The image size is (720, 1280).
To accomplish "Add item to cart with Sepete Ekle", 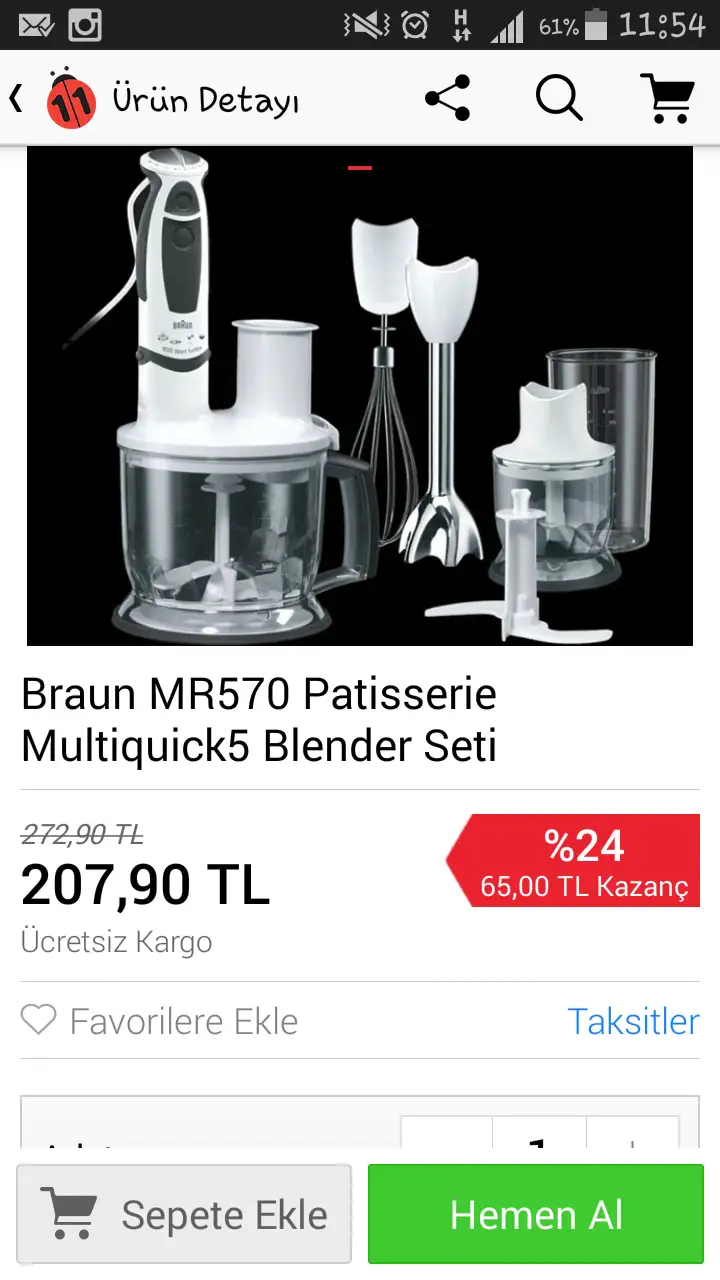I will [x=185, y=1214].
